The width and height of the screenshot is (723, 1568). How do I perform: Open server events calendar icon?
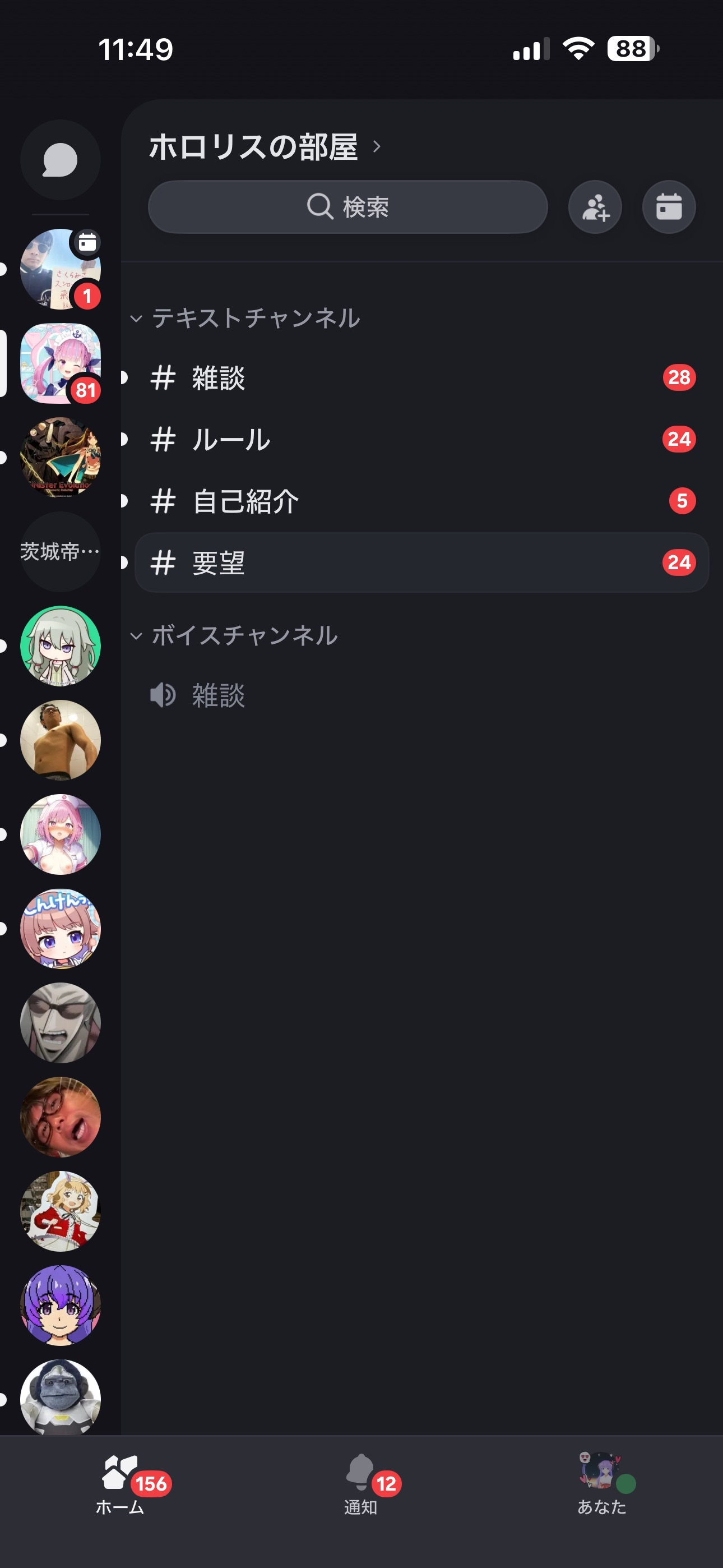pos(668,207)
